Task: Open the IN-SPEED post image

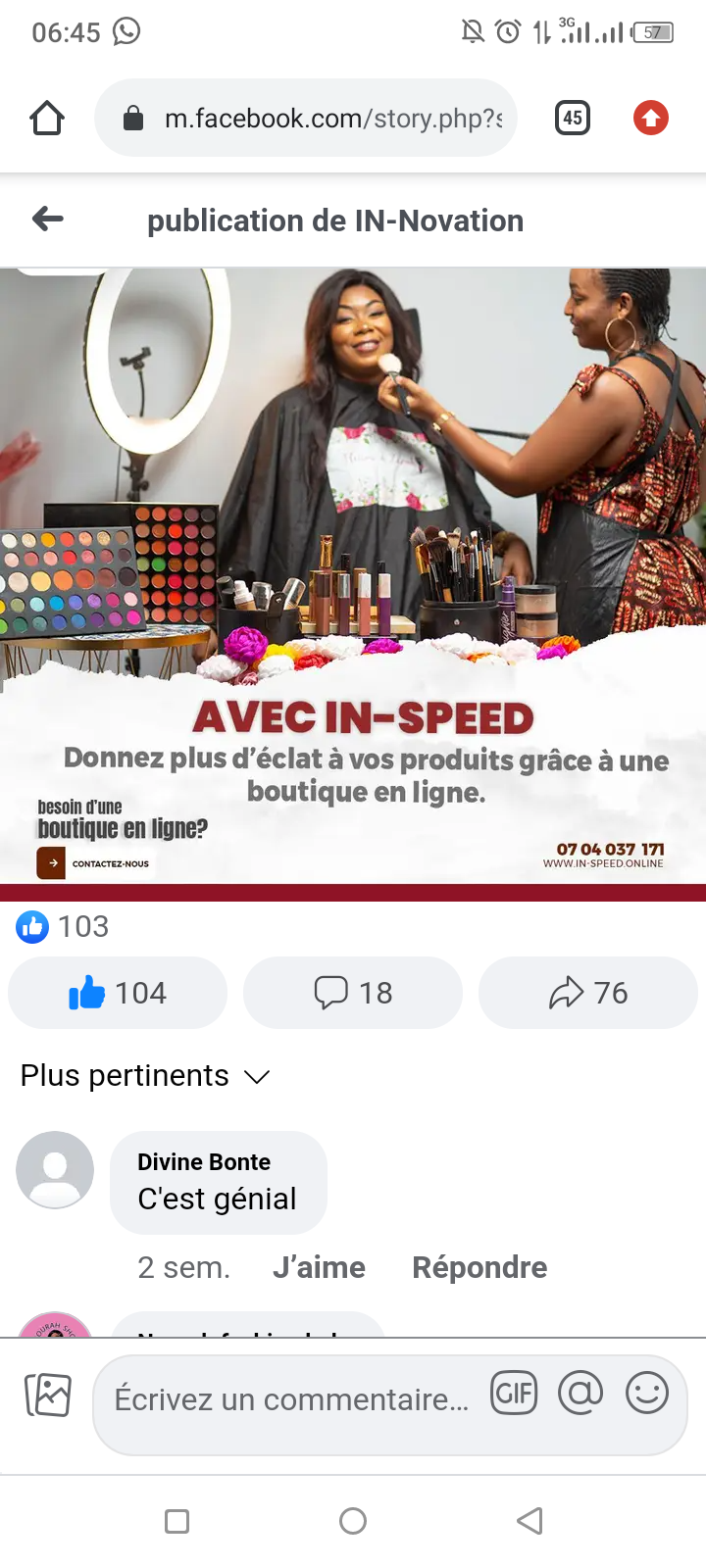Action: tap(353, 578)
